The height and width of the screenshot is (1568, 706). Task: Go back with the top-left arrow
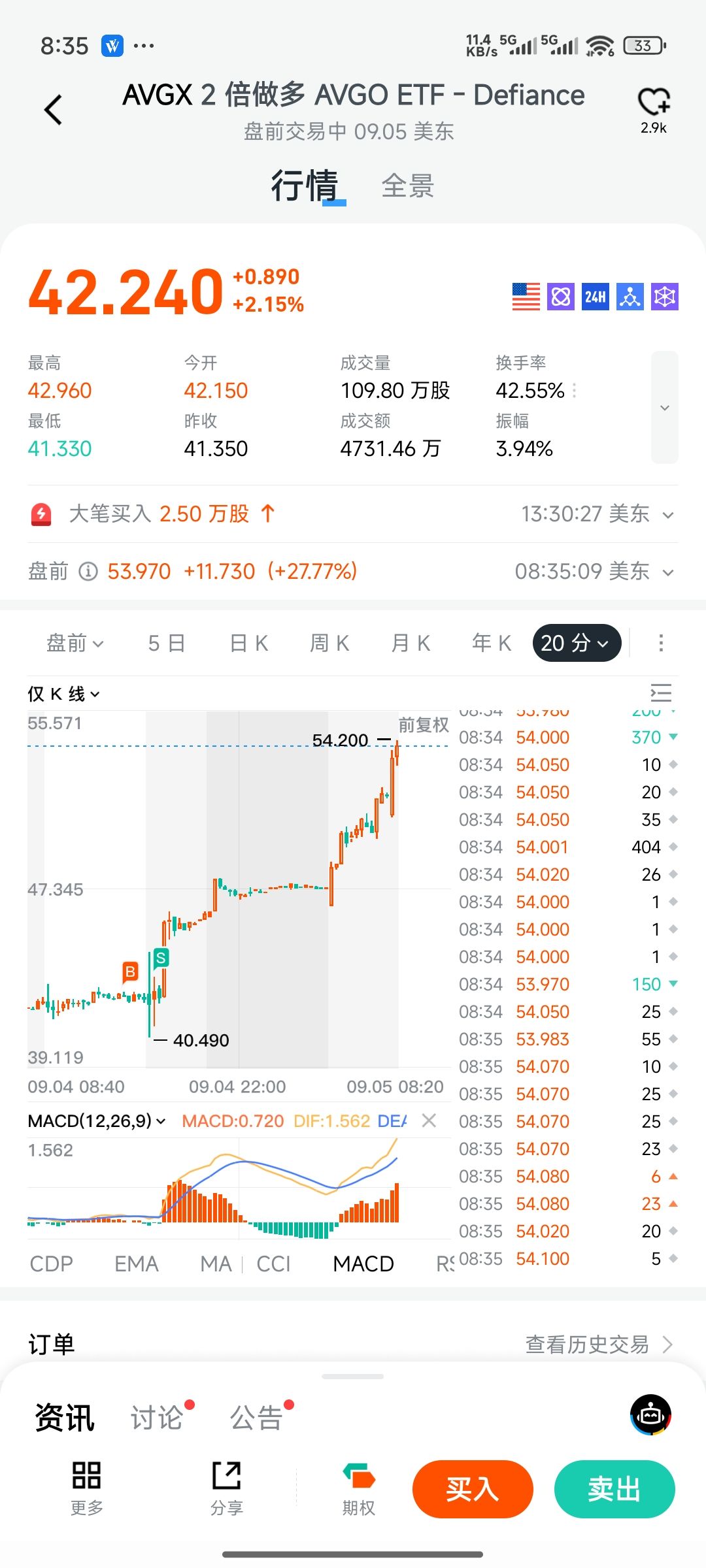[53, 109]
